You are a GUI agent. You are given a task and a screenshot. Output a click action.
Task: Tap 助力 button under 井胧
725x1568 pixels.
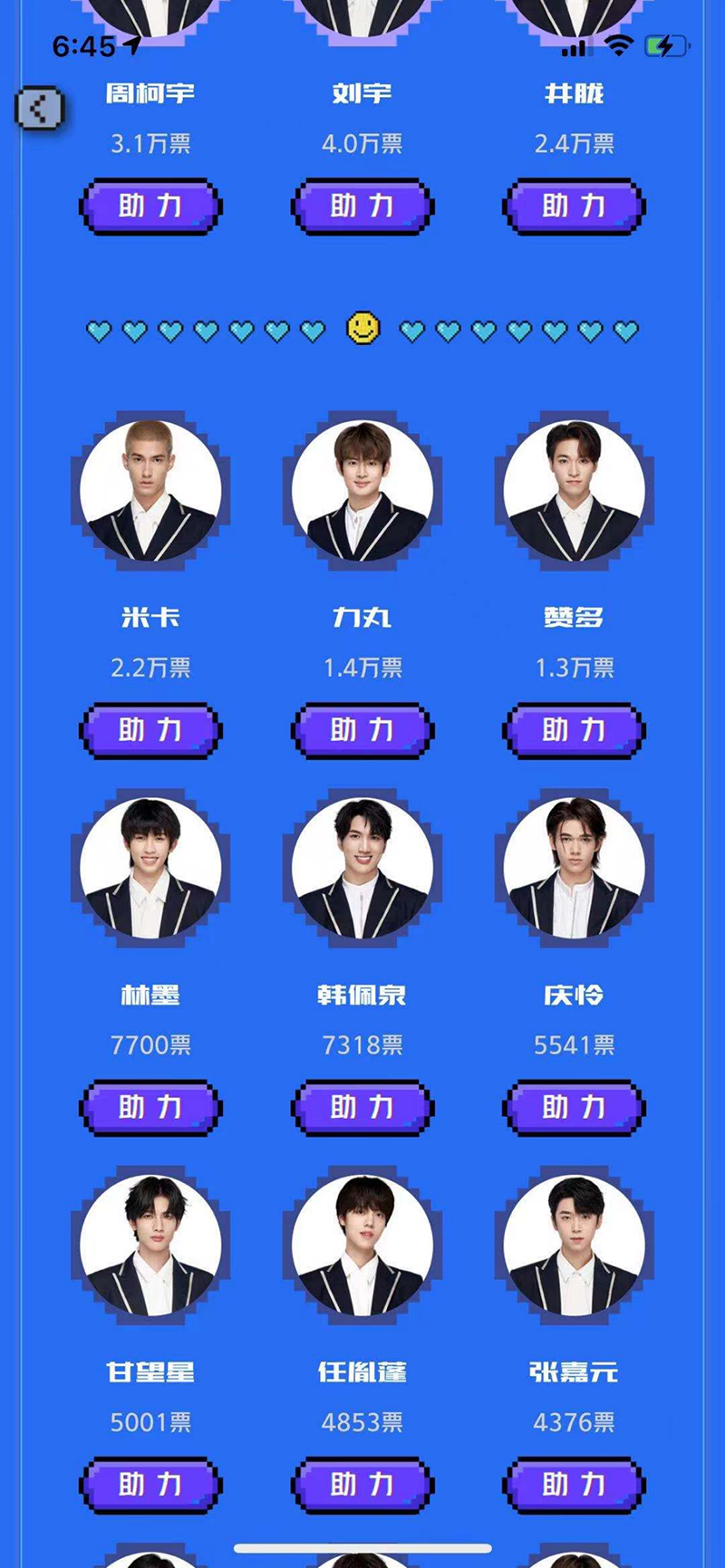(x=574, y=207)
